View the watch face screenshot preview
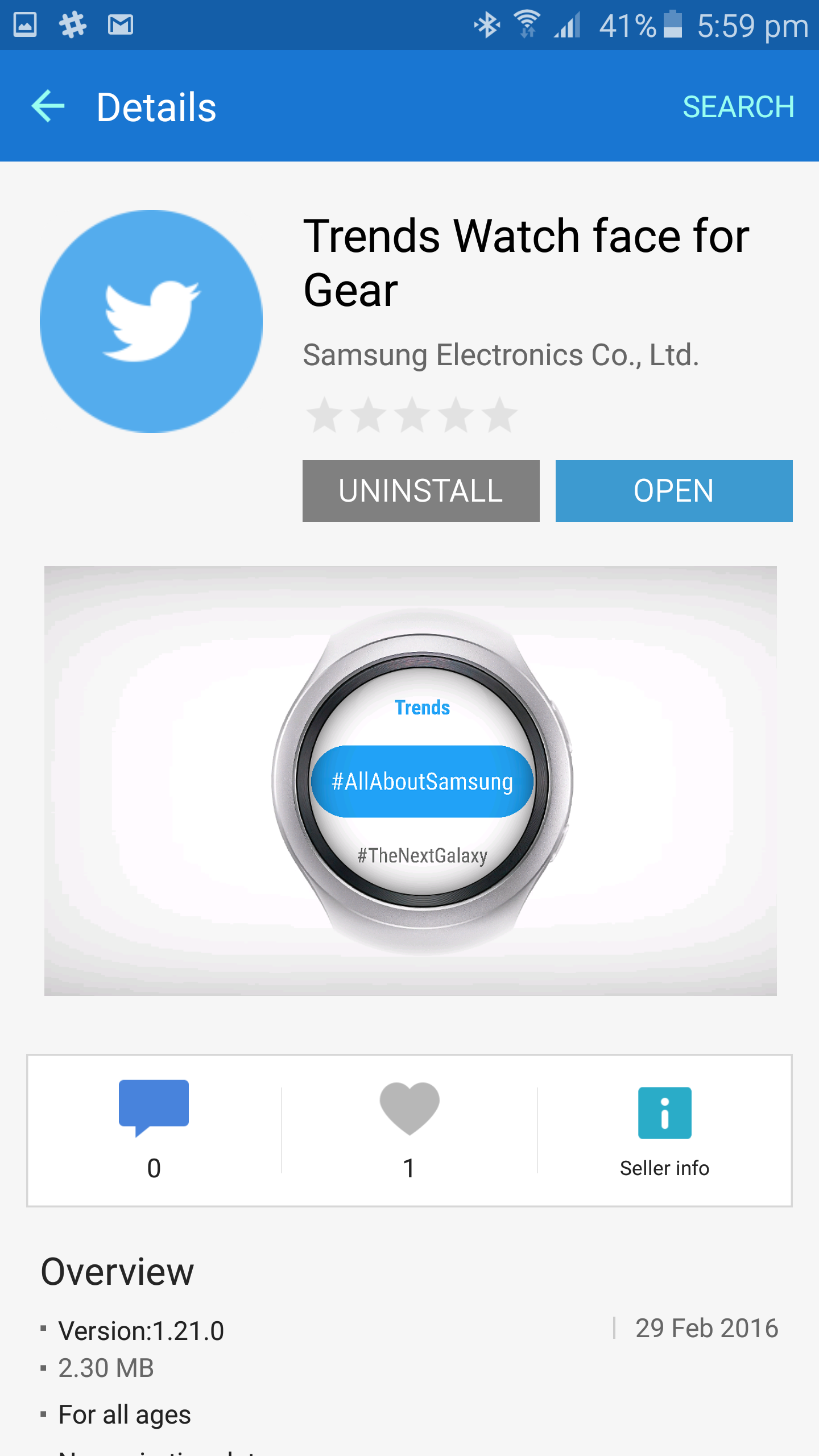Viewport: 819px width, 1456px height. pyautogui.click(x=410, y=780)
